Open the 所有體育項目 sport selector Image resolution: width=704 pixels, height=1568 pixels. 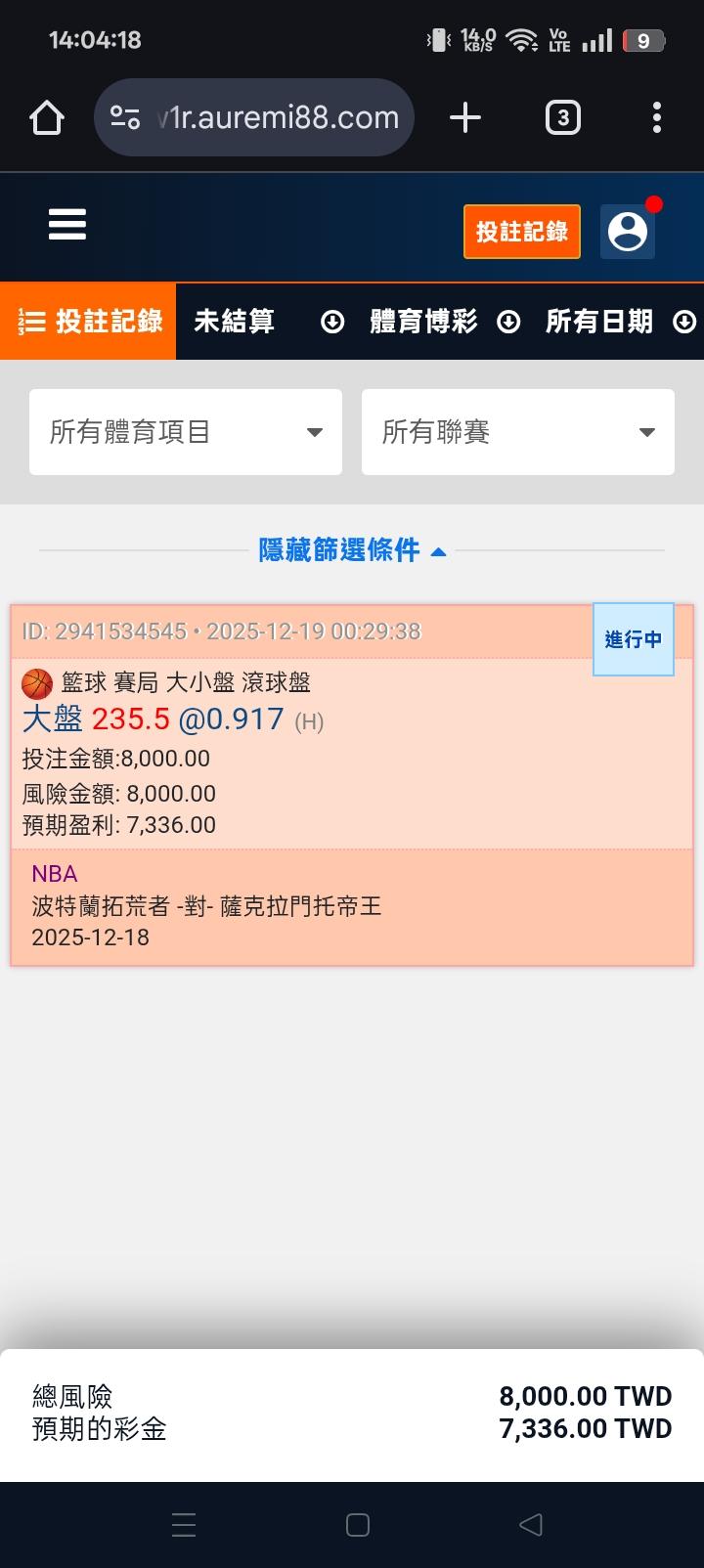(x=186, y=432)
